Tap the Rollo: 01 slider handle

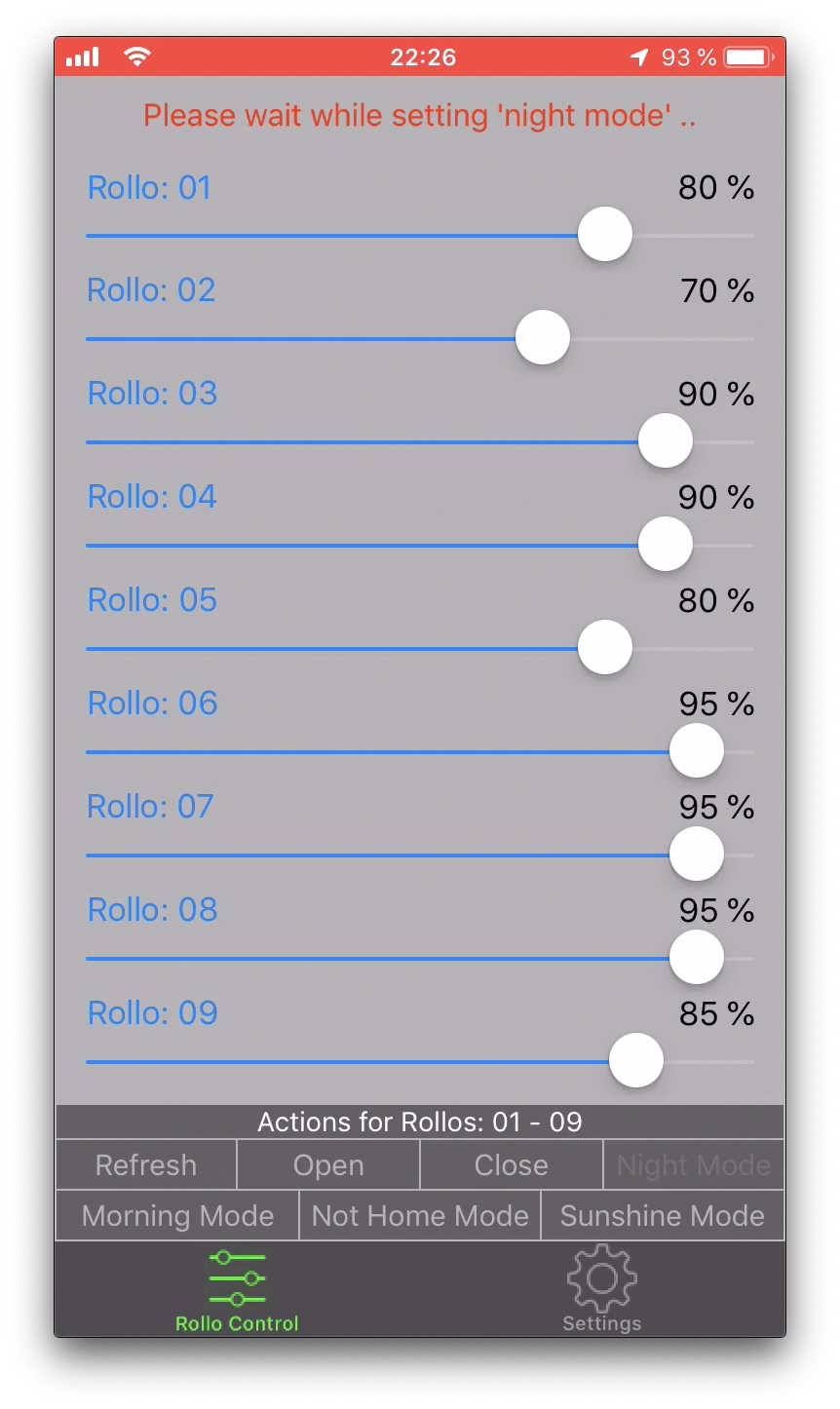pyautogui.click(x=605, y=234)
